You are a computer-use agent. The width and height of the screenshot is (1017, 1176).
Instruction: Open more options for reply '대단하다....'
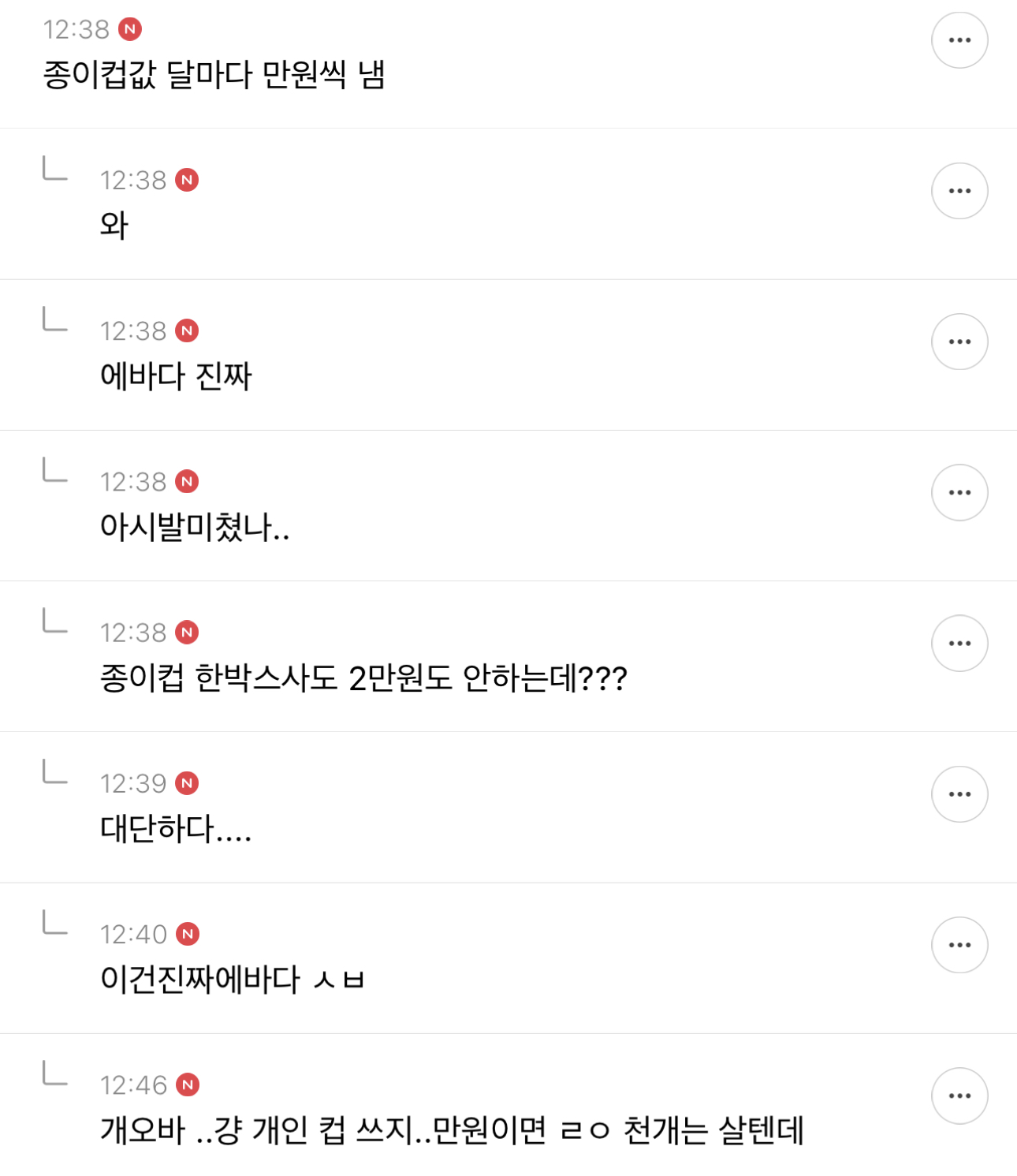coord(959,793)
